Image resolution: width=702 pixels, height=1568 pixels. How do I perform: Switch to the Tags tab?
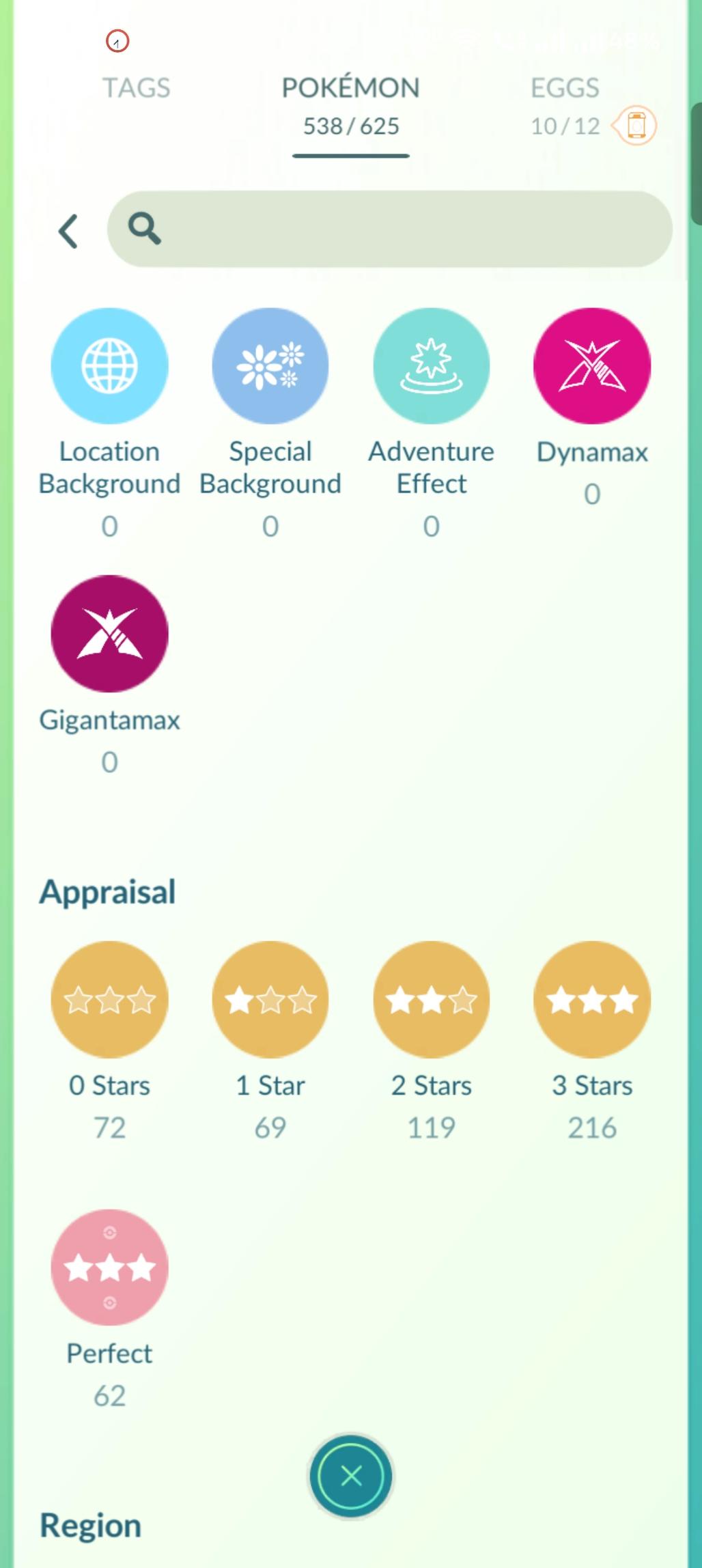(x=136, y=88)
